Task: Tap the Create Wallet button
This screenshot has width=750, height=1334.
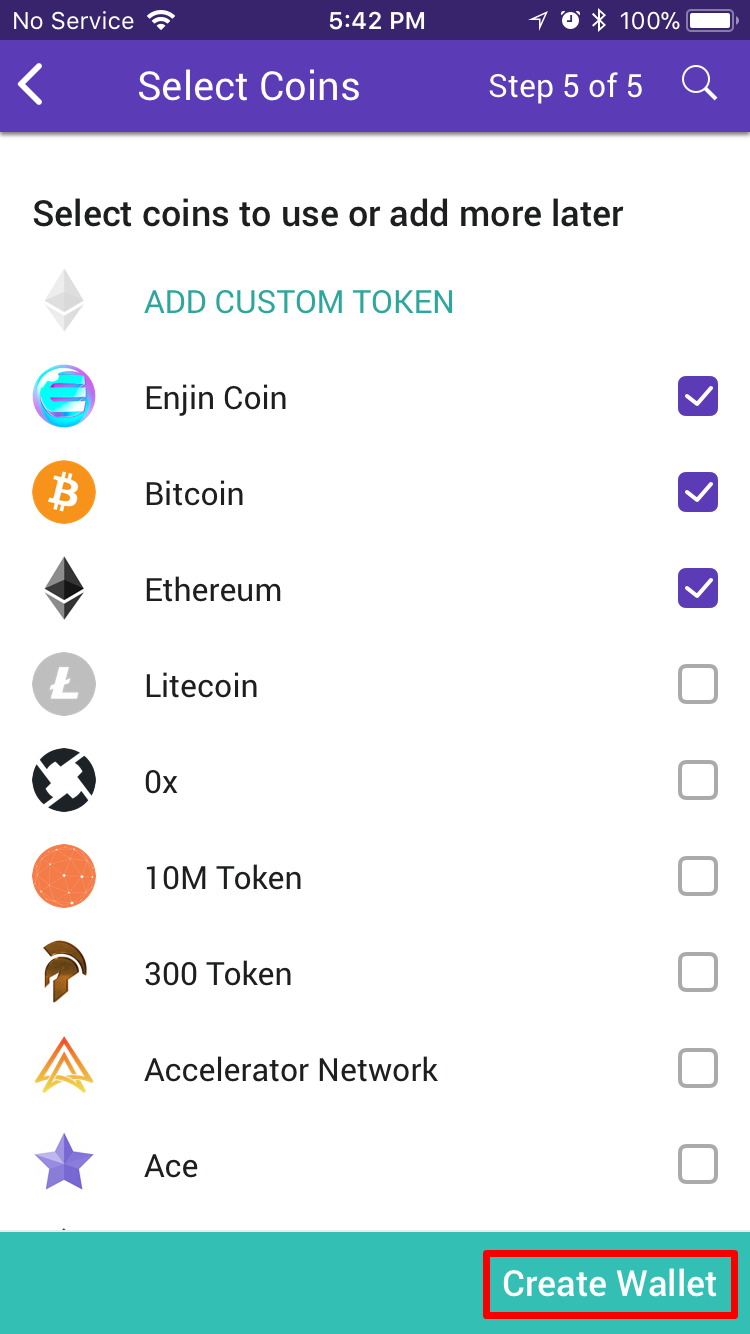Action: click(610, 1284)
